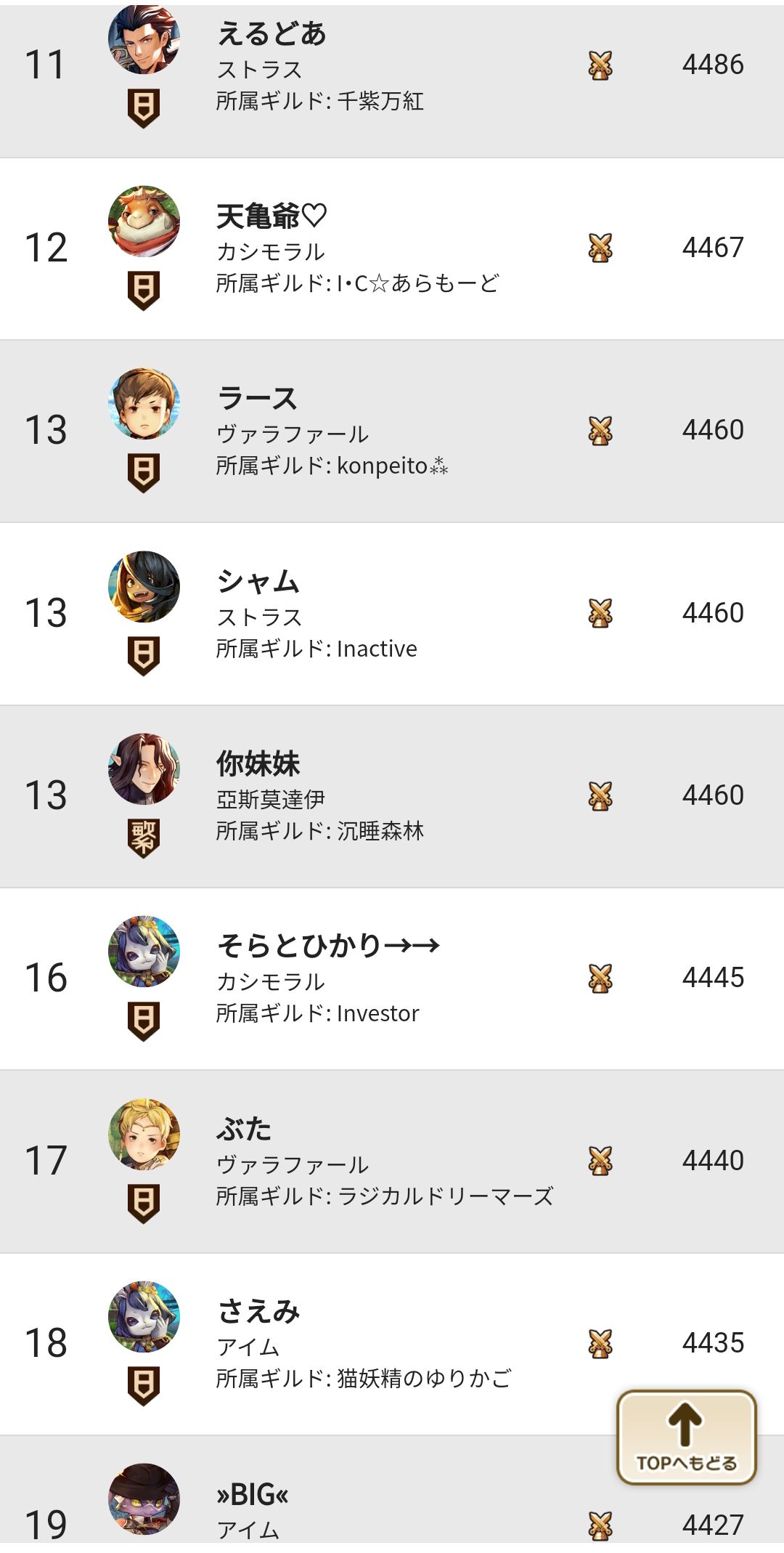Tap the TOPへもどる button
784x1553 pixels.
pos(686,1437)
